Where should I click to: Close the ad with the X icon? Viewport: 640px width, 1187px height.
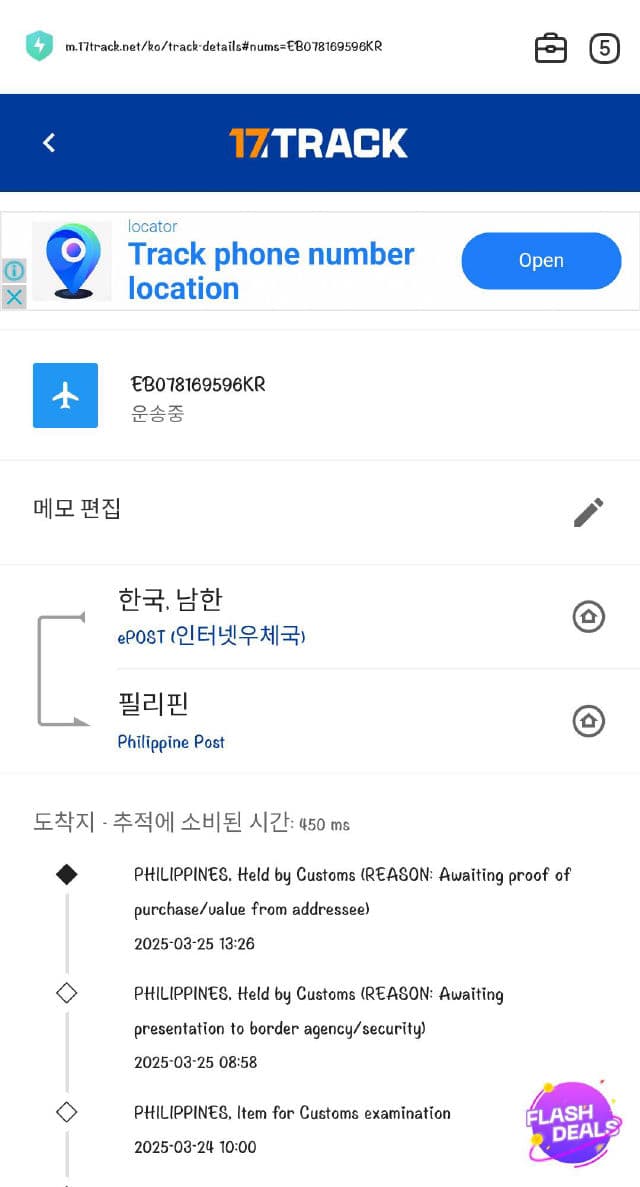pos(14,297)
